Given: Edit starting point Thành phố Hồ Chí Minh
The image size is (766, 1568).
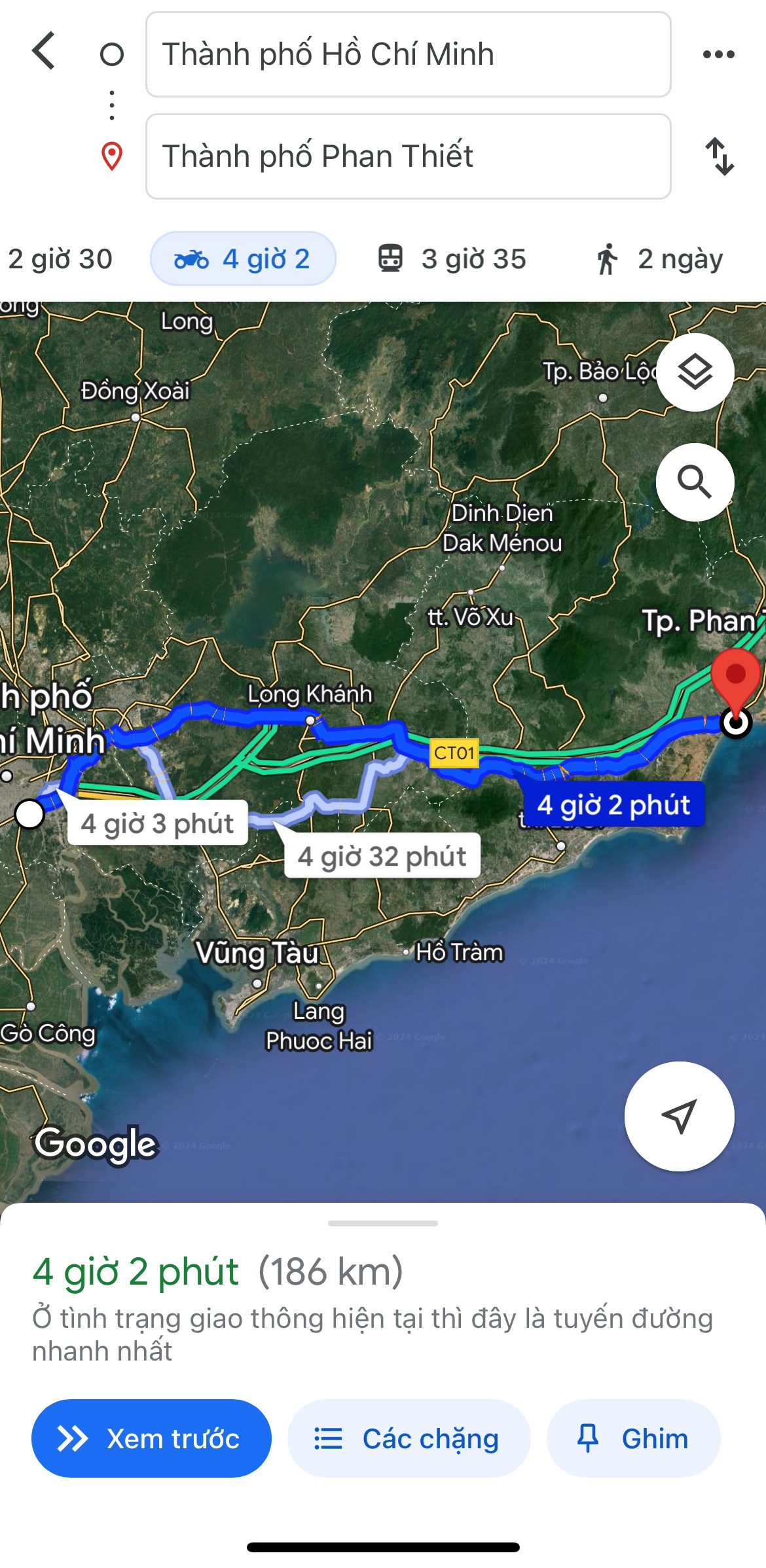Looking at the screenshot, I should (x=407, y=54).
